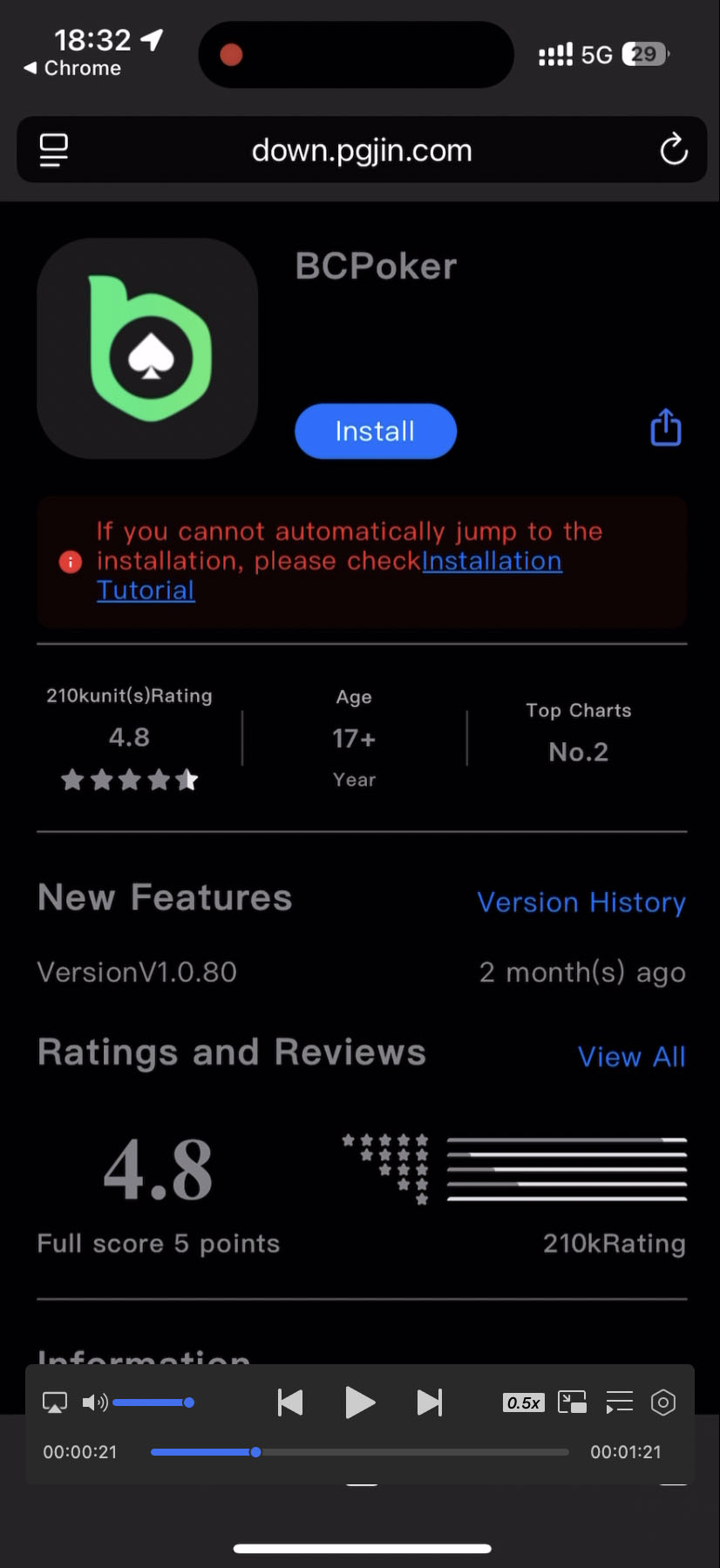
Task: Open the playlist or chapters list
Action: pyautogui.click(x=619, y=1402)
